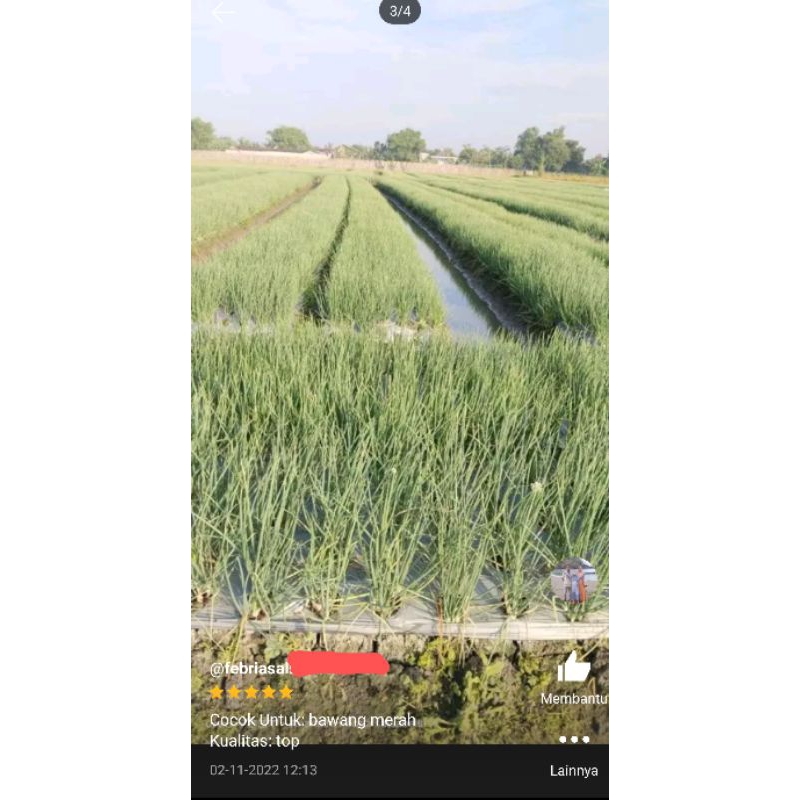This screenshot has width=800, height=800.
Task: Open the round product thumbnail
Action: click(x=574, y=582)
